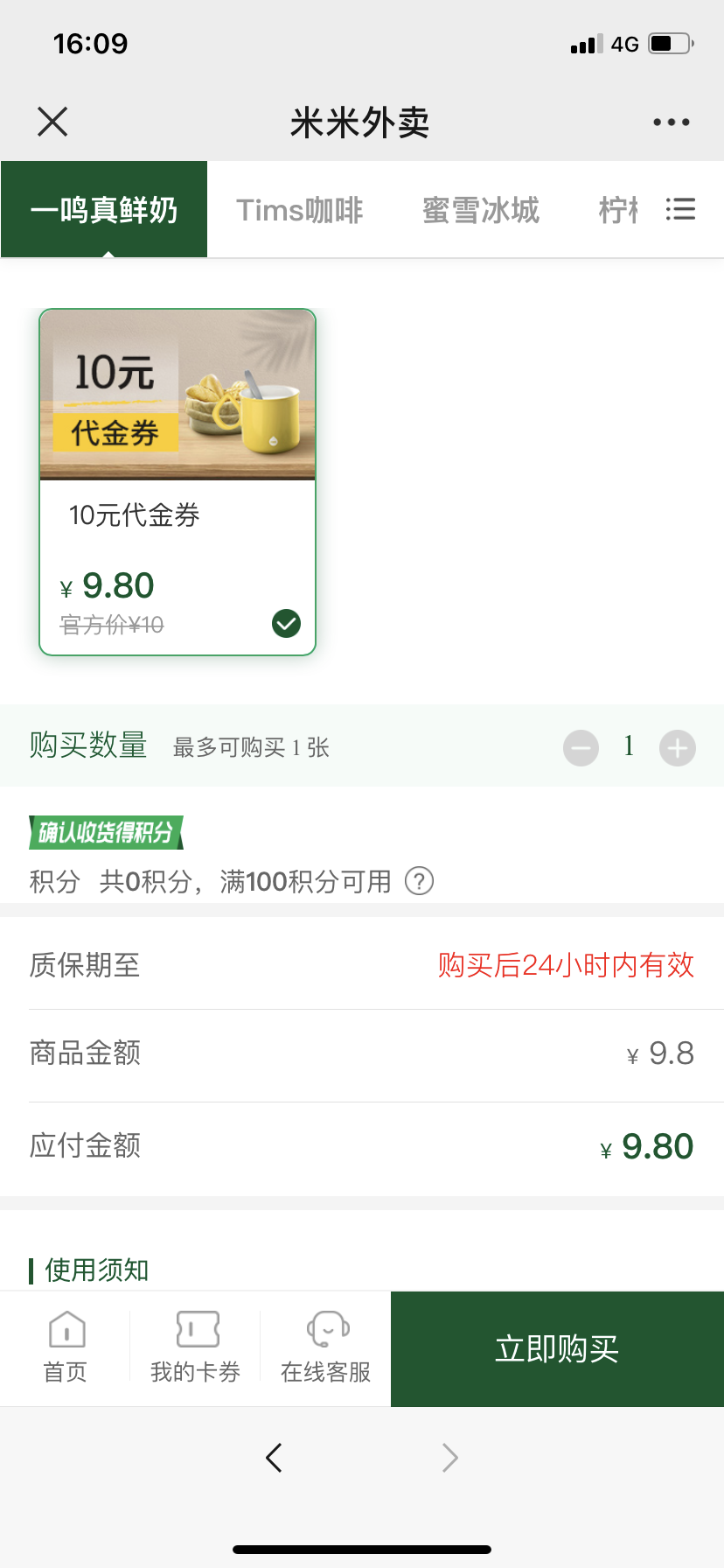The width and height of the screenshot is (724, 1568).
Task: Switch to the 蜜雪冰城 tab
Action: 480,210
